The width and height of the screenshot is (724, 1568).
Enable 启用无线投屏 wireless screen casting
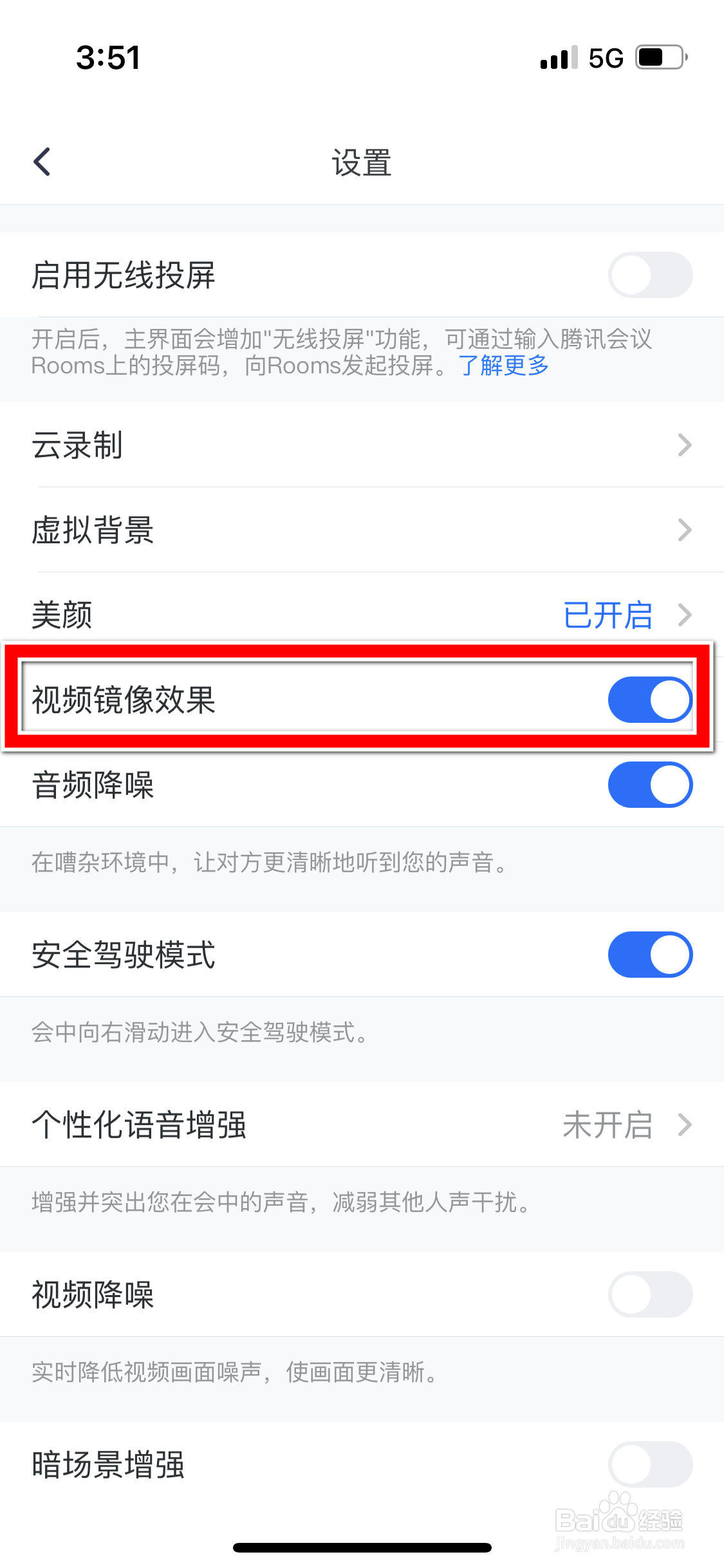pyautogui.click(x=649, y=275)
